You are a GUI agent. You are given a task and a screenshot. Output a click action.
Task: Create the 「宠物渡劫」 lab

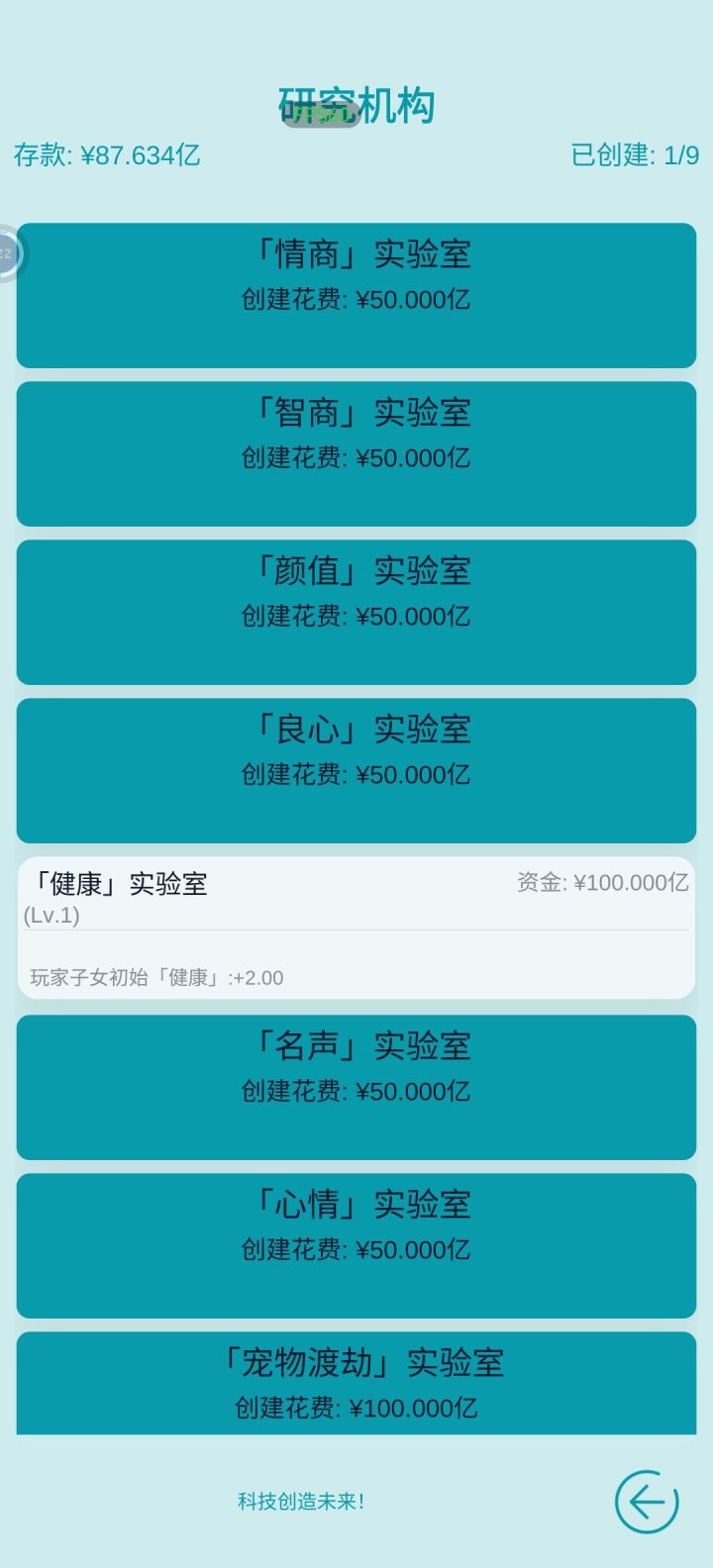pos(356,1383)
